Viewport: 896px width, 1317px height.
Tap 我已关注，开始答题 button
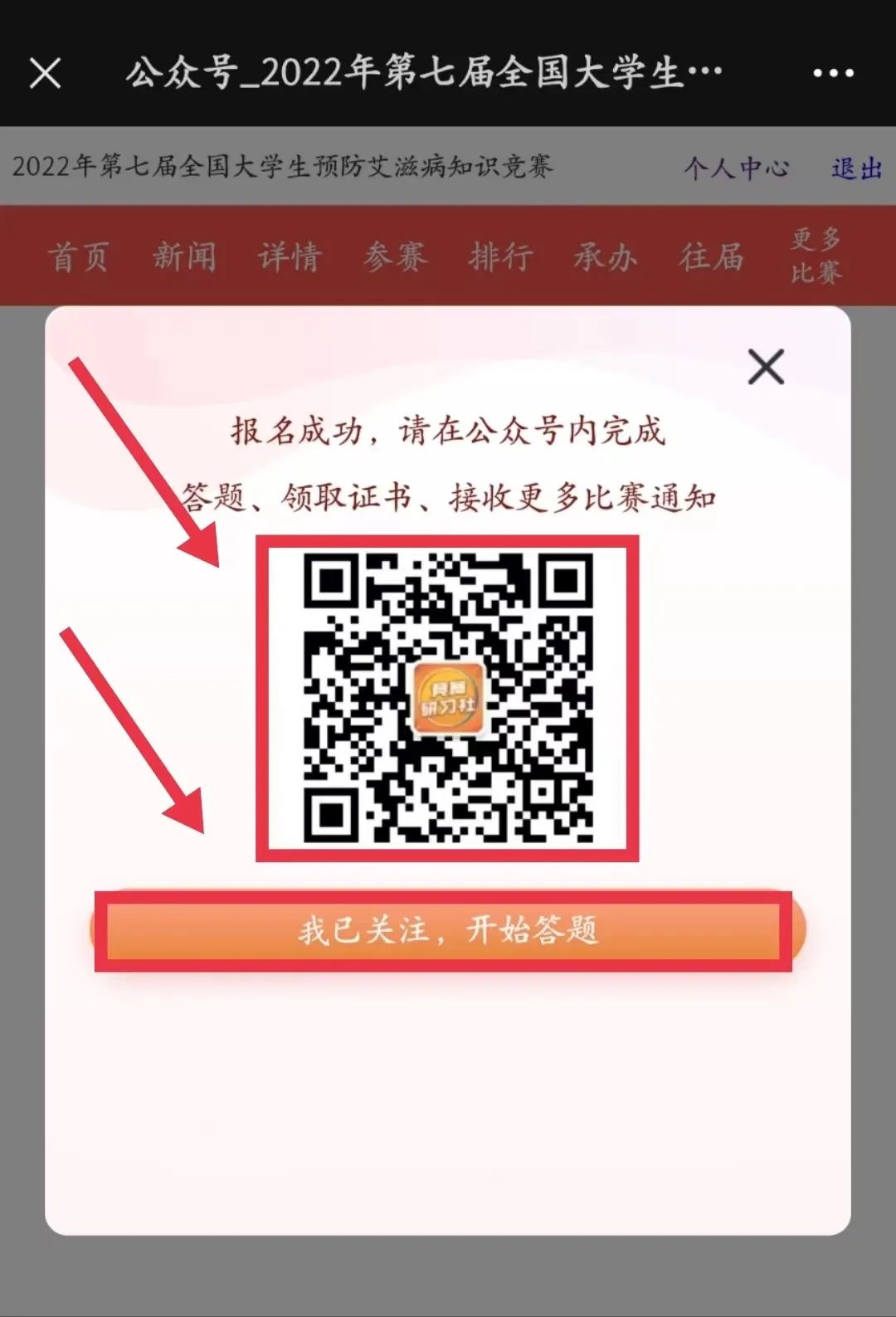pos(448,929)
